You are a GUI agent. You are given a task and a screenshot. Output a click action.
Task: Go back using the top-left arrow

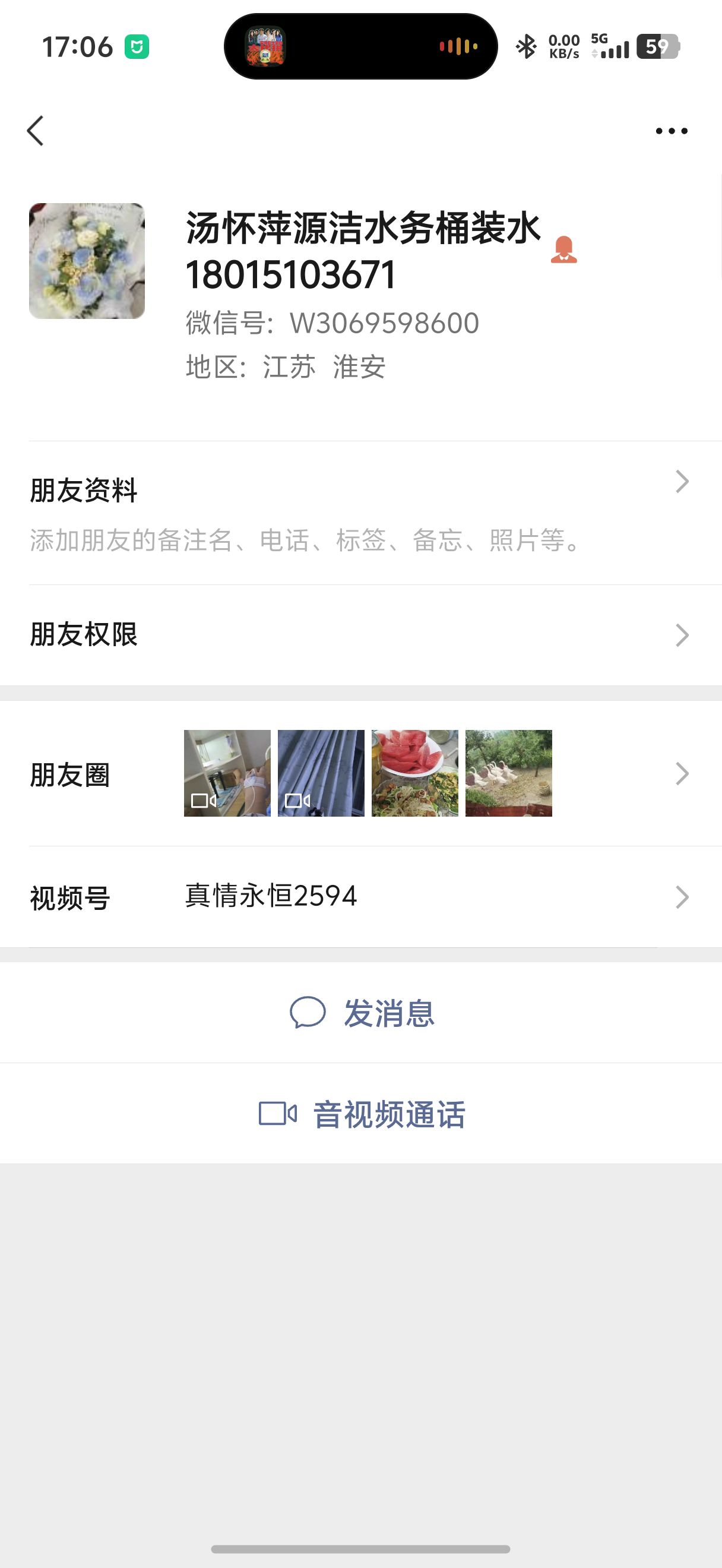click(35, 131)
